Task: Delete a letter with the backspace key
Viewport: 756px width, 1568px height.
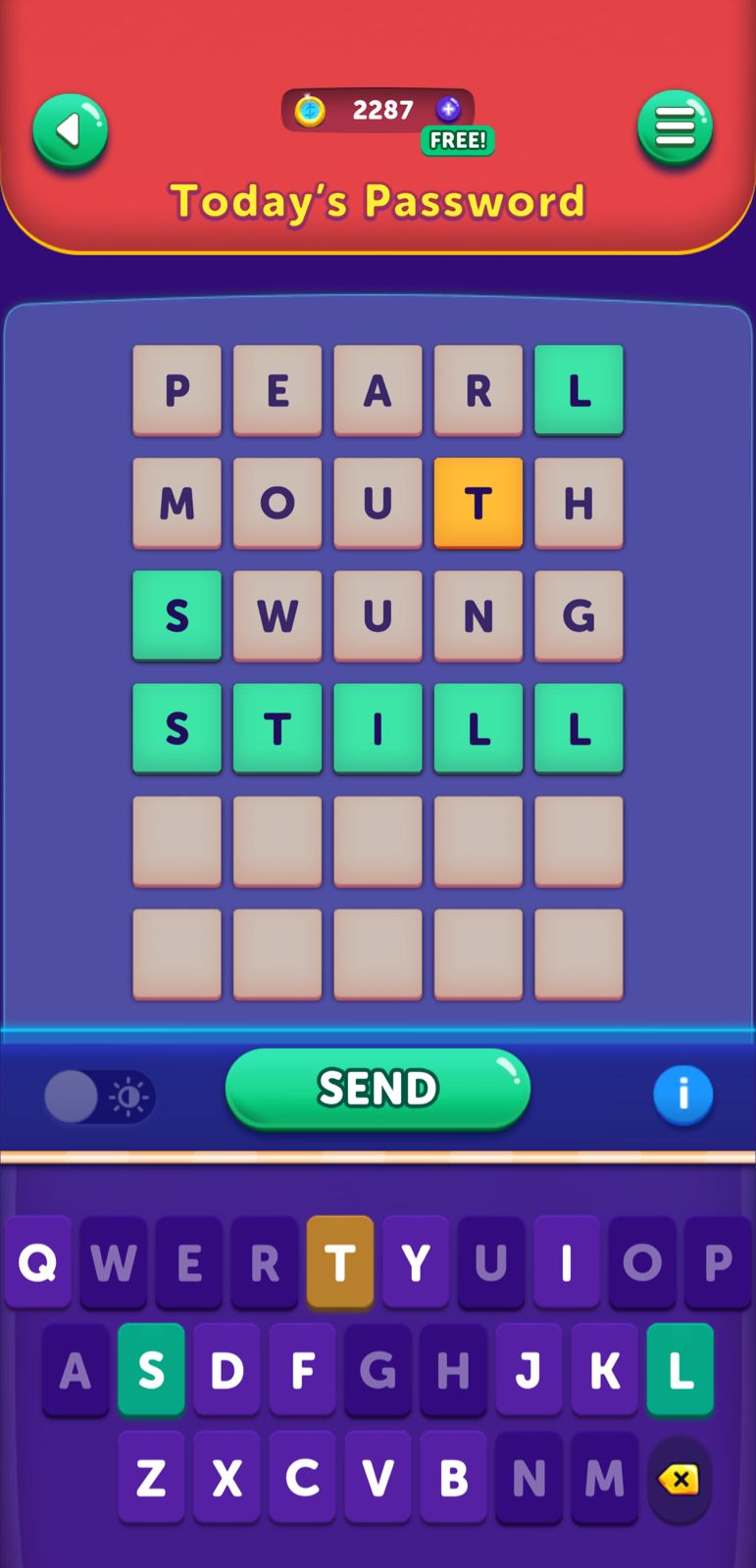Action: [679, 1479]
